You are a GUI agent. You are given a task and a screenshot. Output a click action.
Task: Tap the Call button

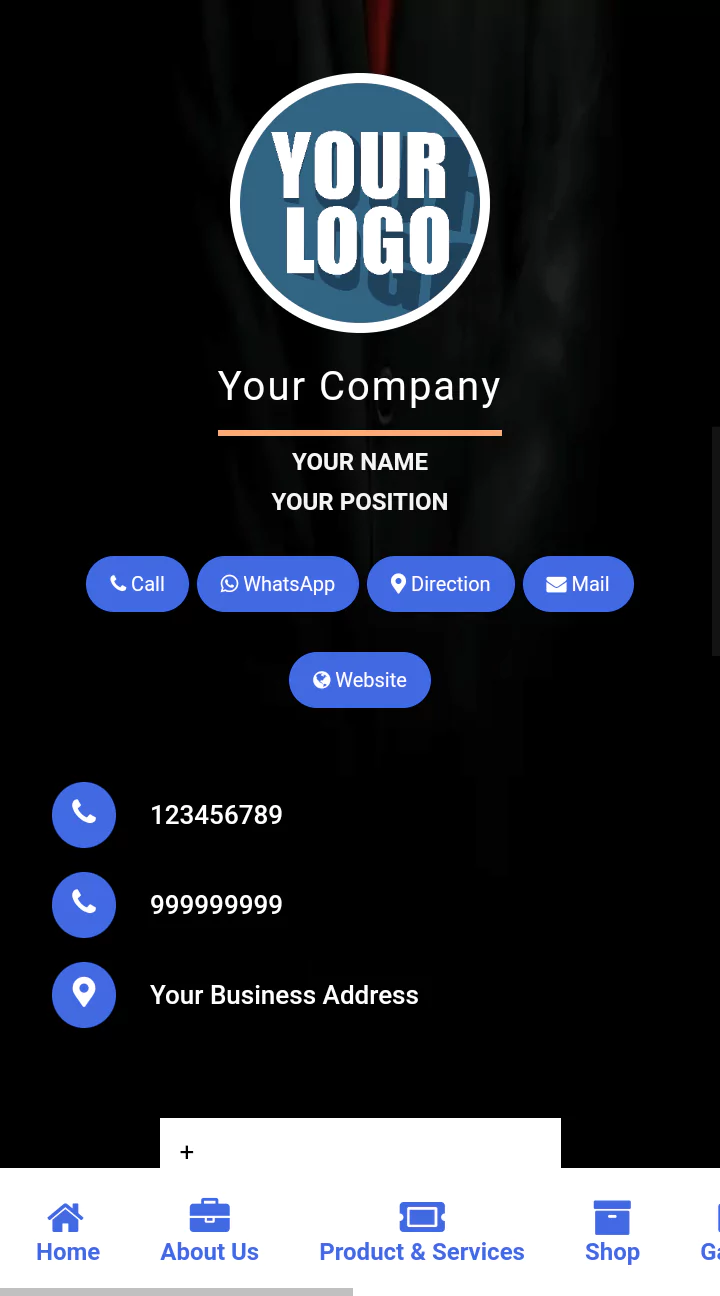click(x=137, y=584)
